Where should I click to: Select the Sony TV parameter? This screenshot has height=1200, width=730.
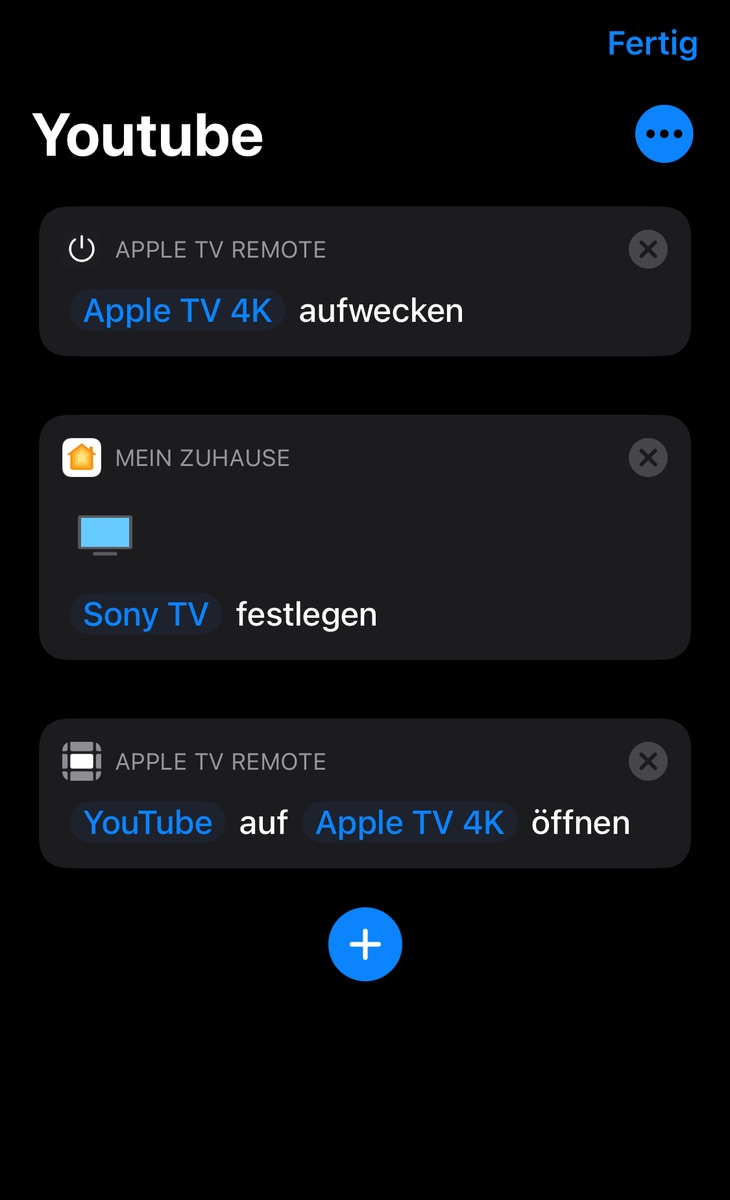pos(146,614)
